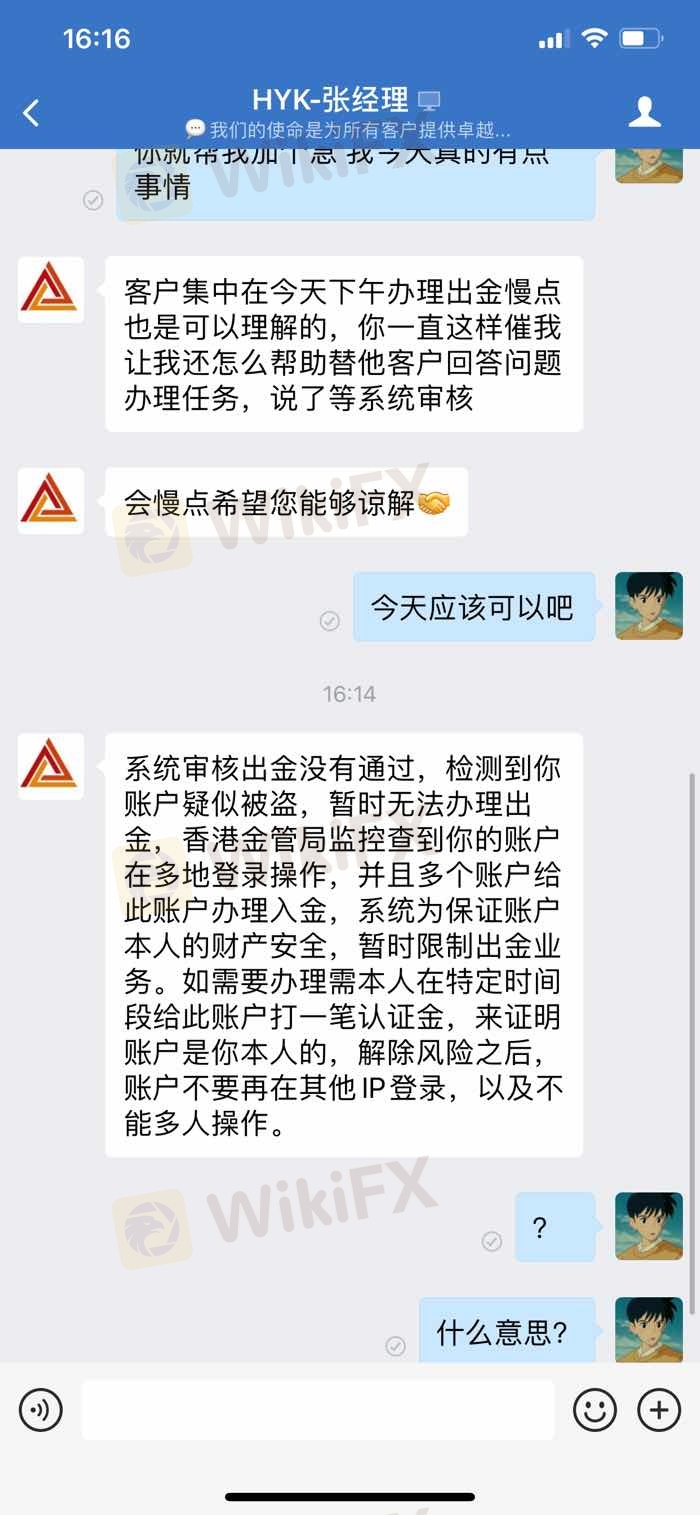700x1515 pixels.
Task: Tap my avatar next to 什么意思?
Action: point(648,1330)
